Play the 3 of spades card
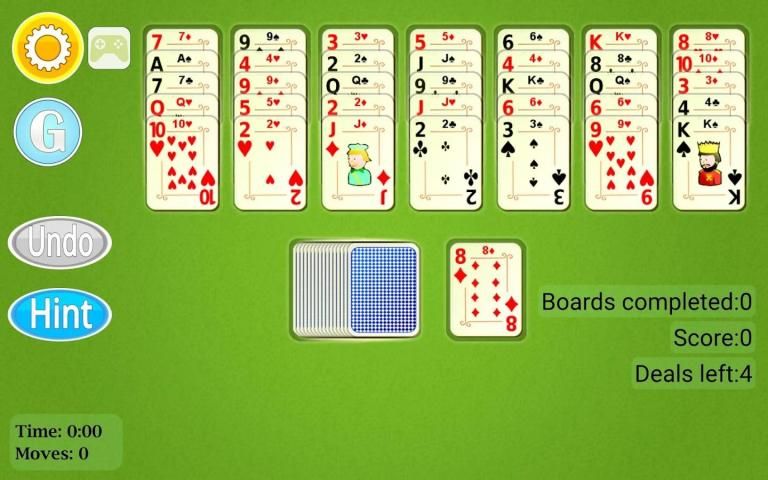 pos(534,164)
